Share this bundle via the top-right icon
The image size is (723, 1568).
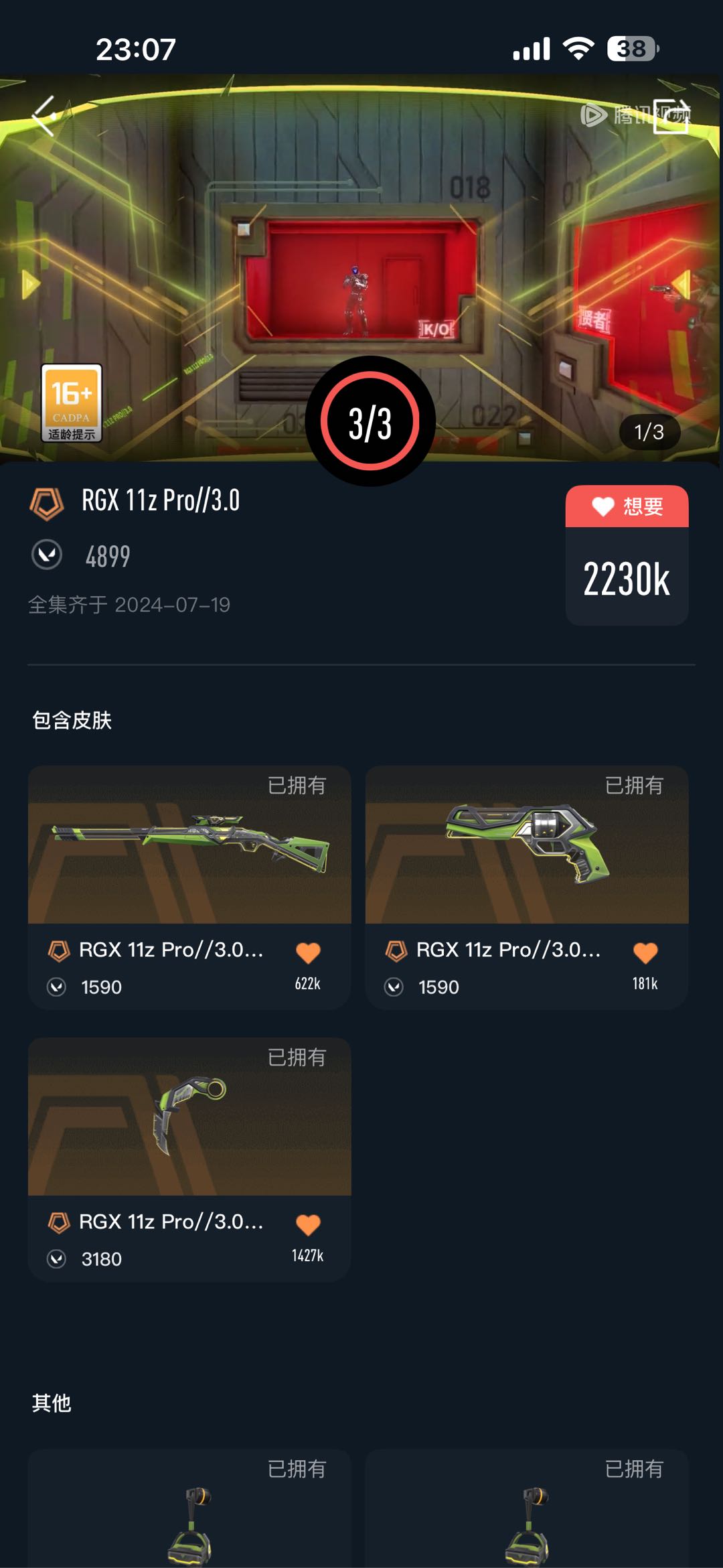point(671,116)
